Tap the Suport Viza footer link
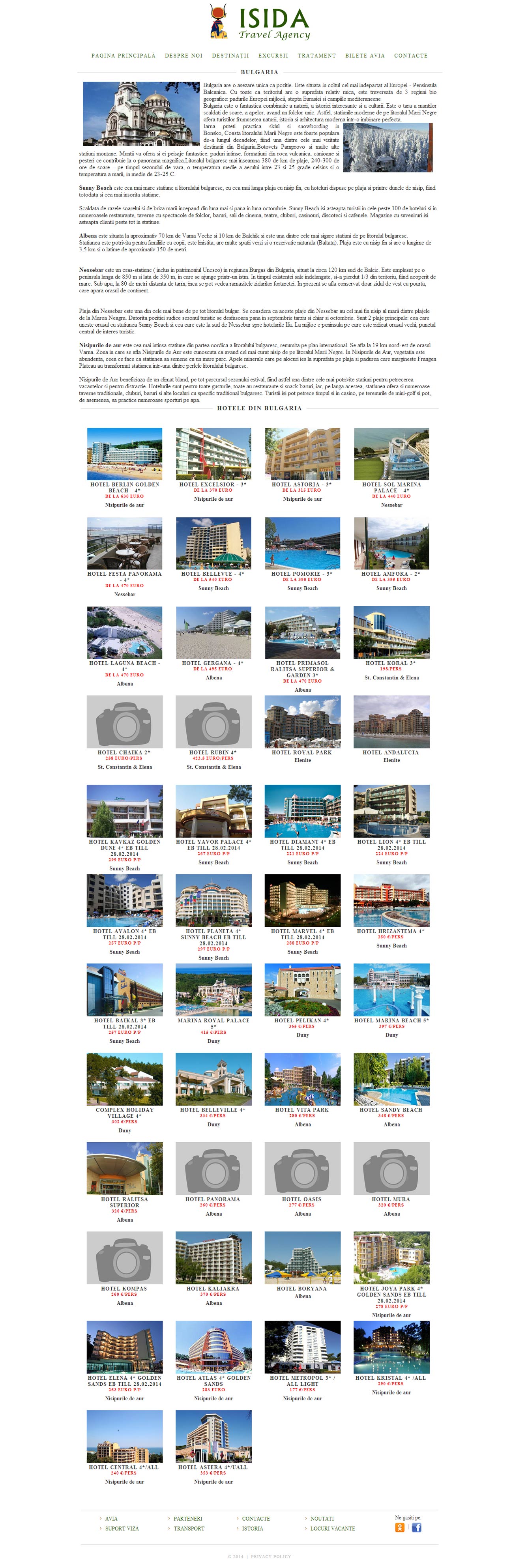The height and width of the screenshot is (1568, 513). pos(122,1529)
